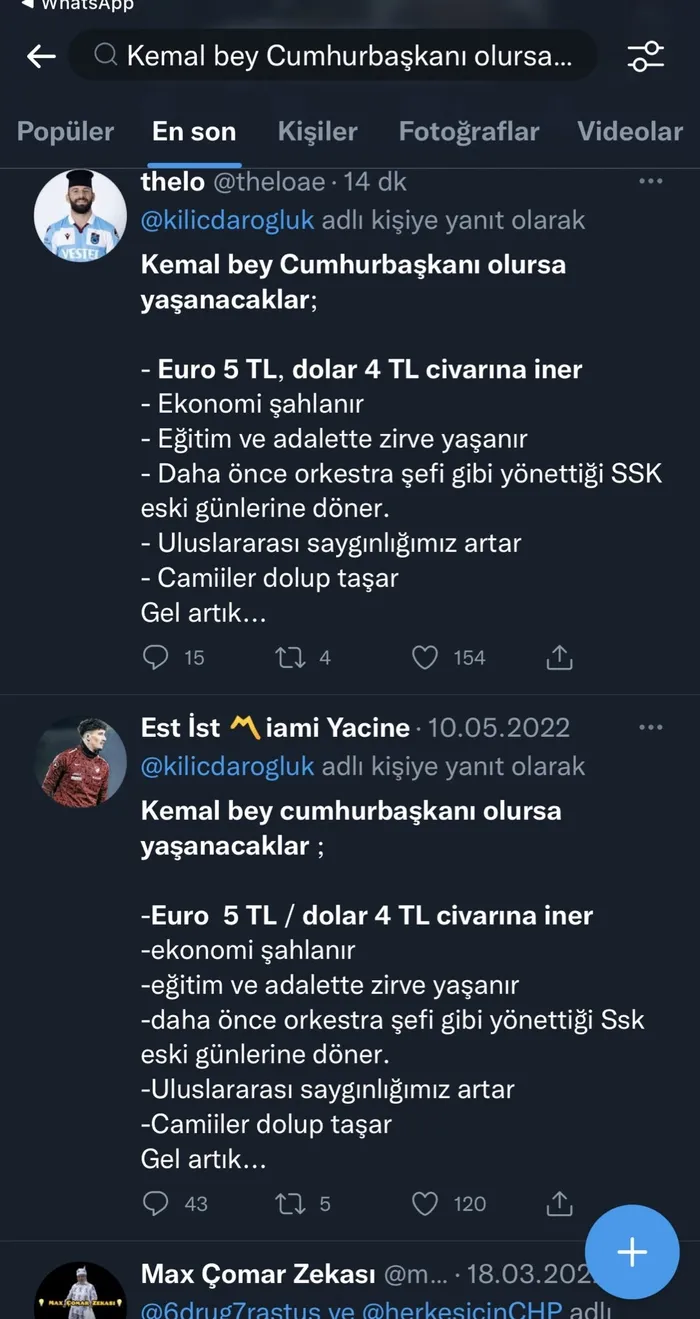Open @kilicdarogluk link in thelo's tweet
The width and height of the screenshot is (700, 1319).
[228, 220]
